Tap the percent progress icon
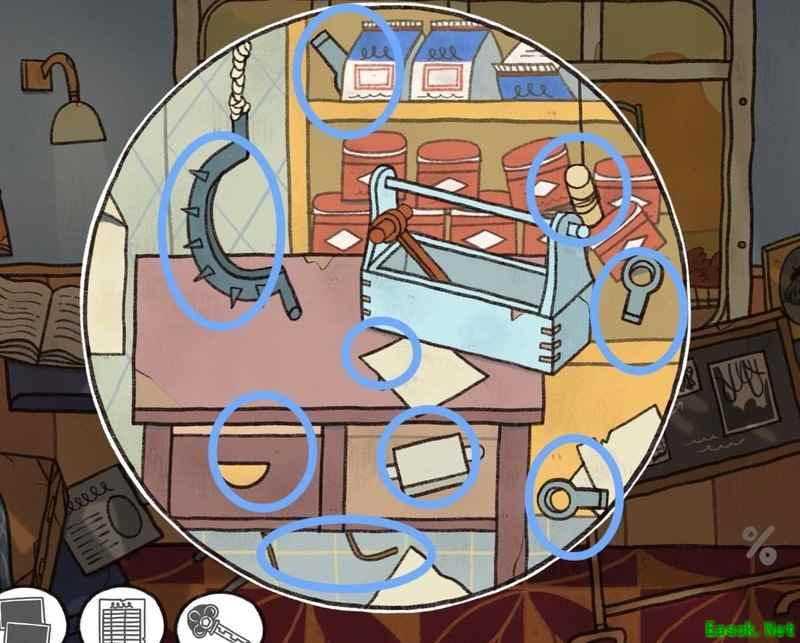Screen dimensions: 800x643 (x=759, y=546)
